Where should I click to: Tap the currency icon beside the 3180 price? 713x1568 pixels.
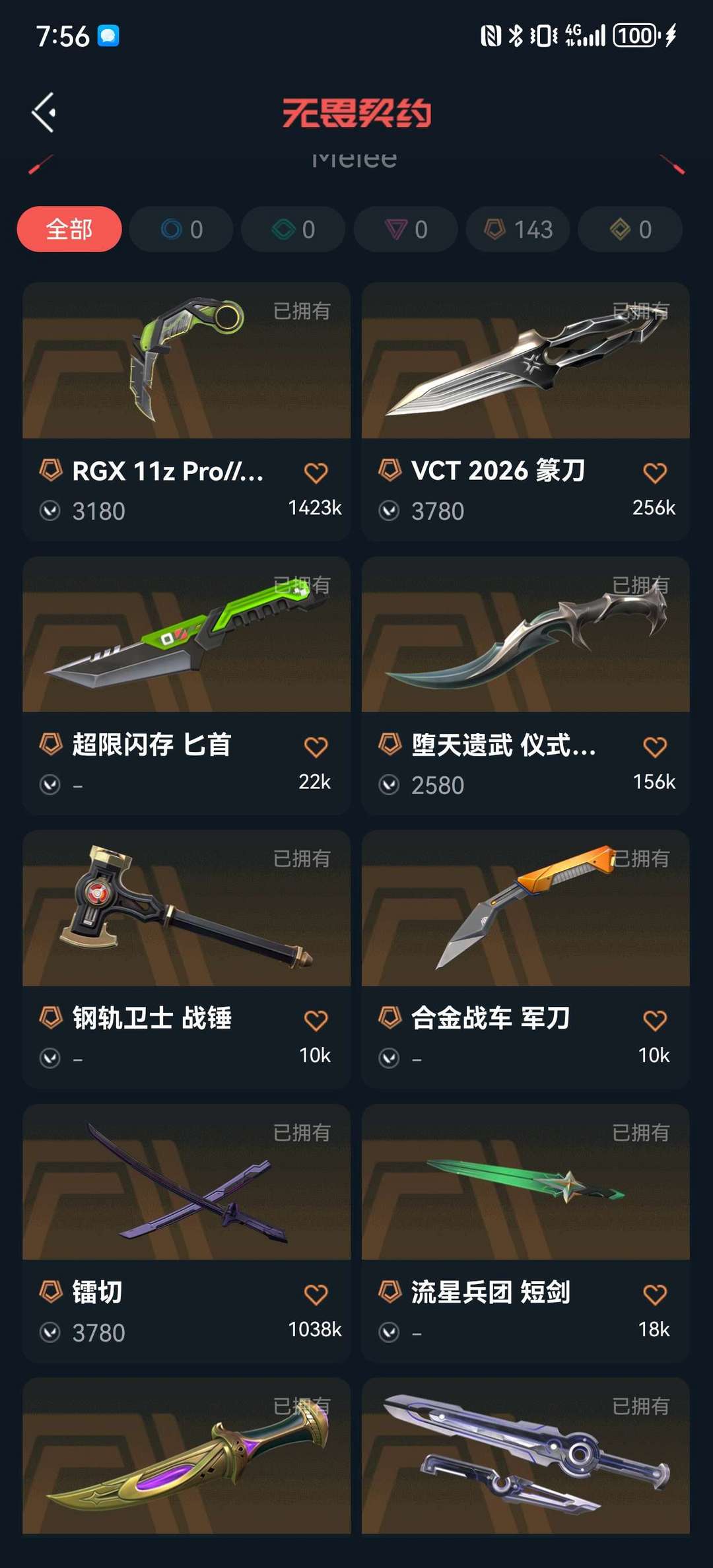tap(51, 510)
